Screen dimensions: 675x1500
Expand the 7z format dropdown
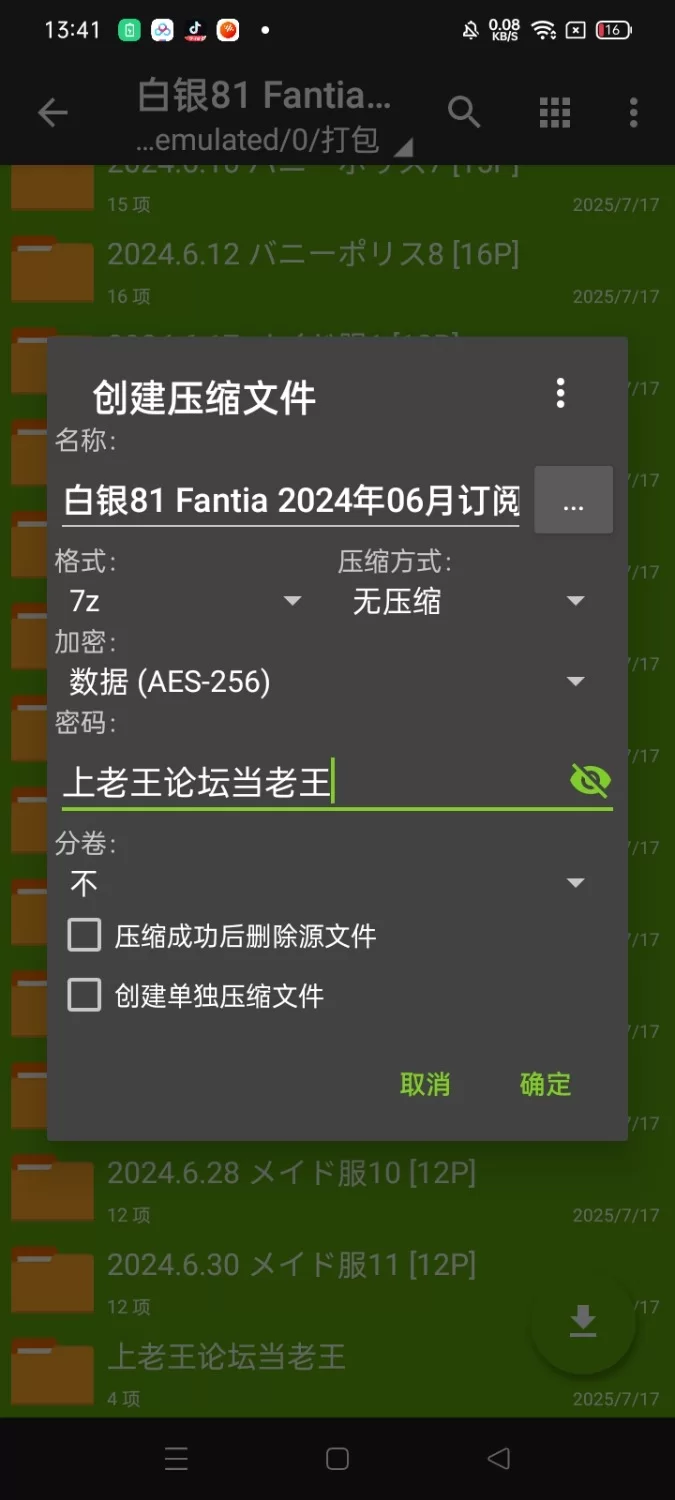(x=185, y=601)
